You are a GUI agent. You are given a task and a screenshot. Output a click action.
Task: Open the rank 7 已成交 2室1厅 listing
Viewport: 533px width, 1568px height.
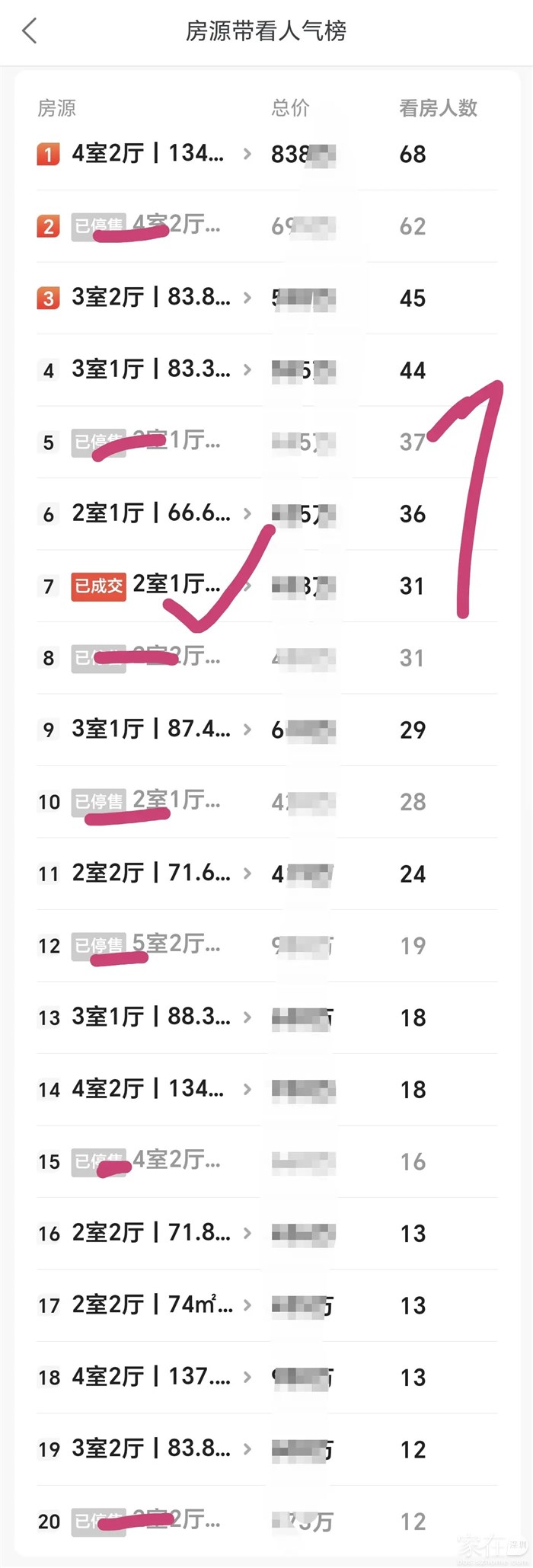(176, 585)
